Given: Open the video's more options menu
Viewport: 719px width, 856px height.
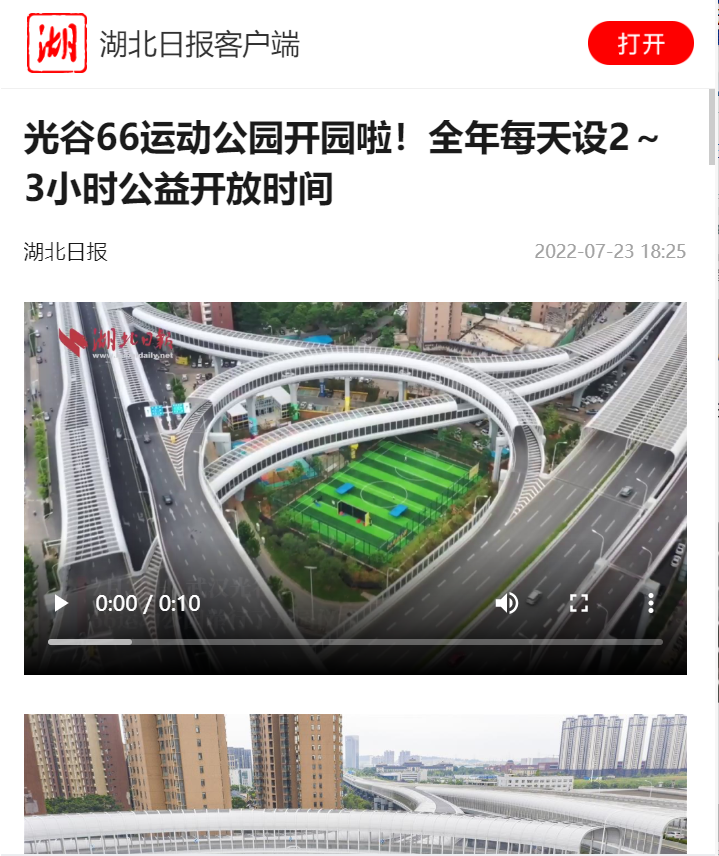Looking at the screenshot, I should [x=651, y=603].
